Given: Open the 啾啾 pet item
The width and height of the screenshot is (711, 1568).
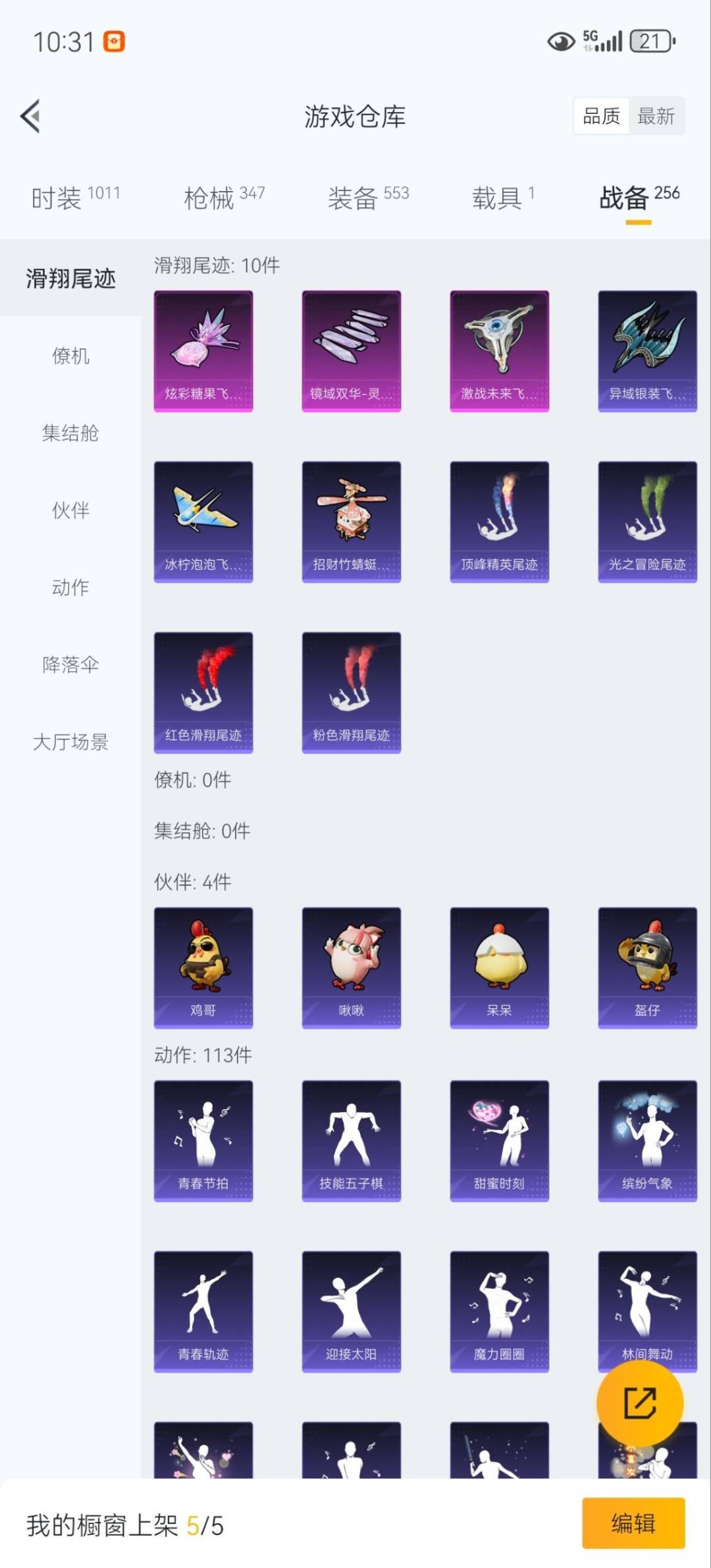Looking at the screenshot, I should coord(351,965).
